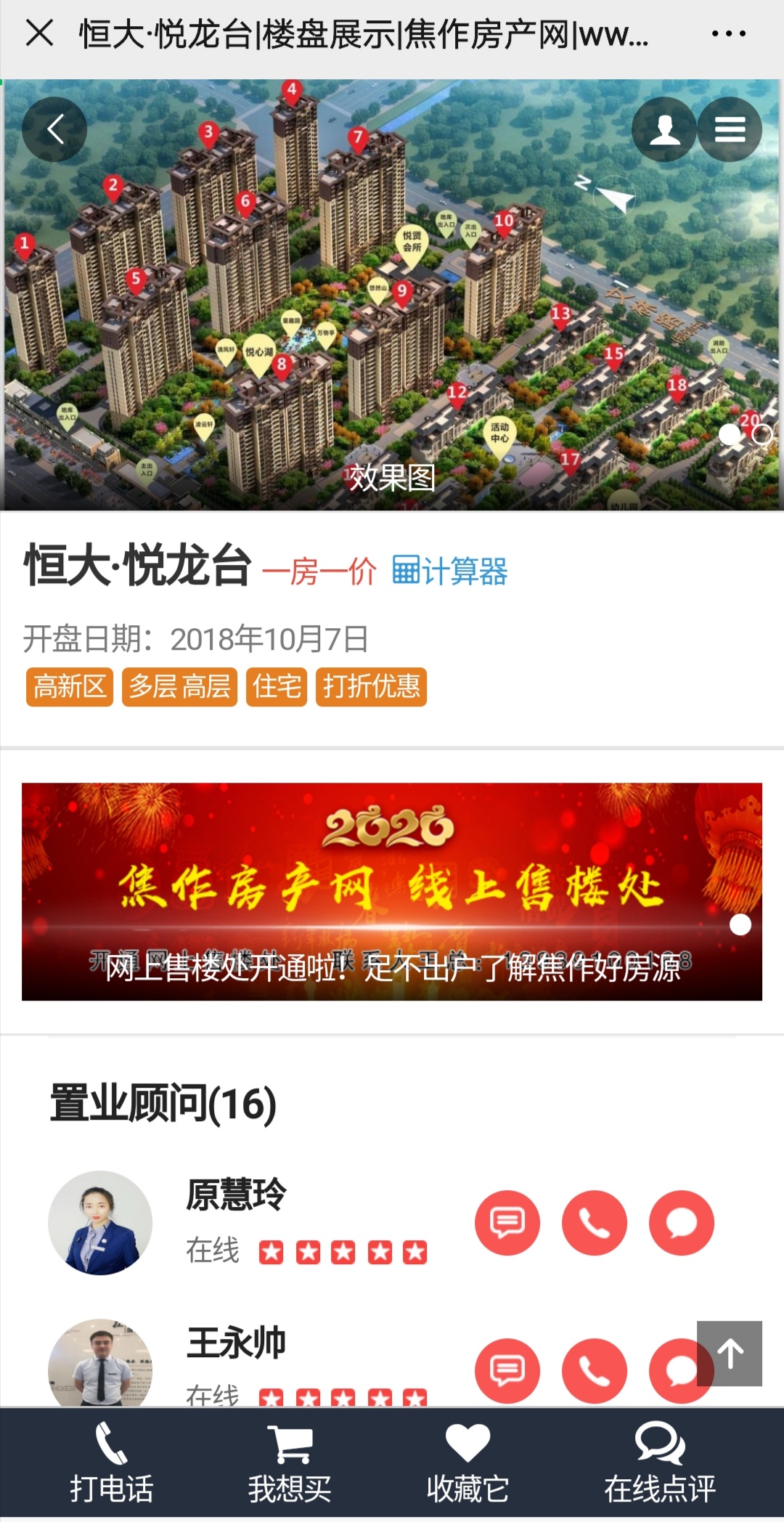Tap 打电话 in the bottom bar
Screen dimensions: 784x1522
(112, 1464)
